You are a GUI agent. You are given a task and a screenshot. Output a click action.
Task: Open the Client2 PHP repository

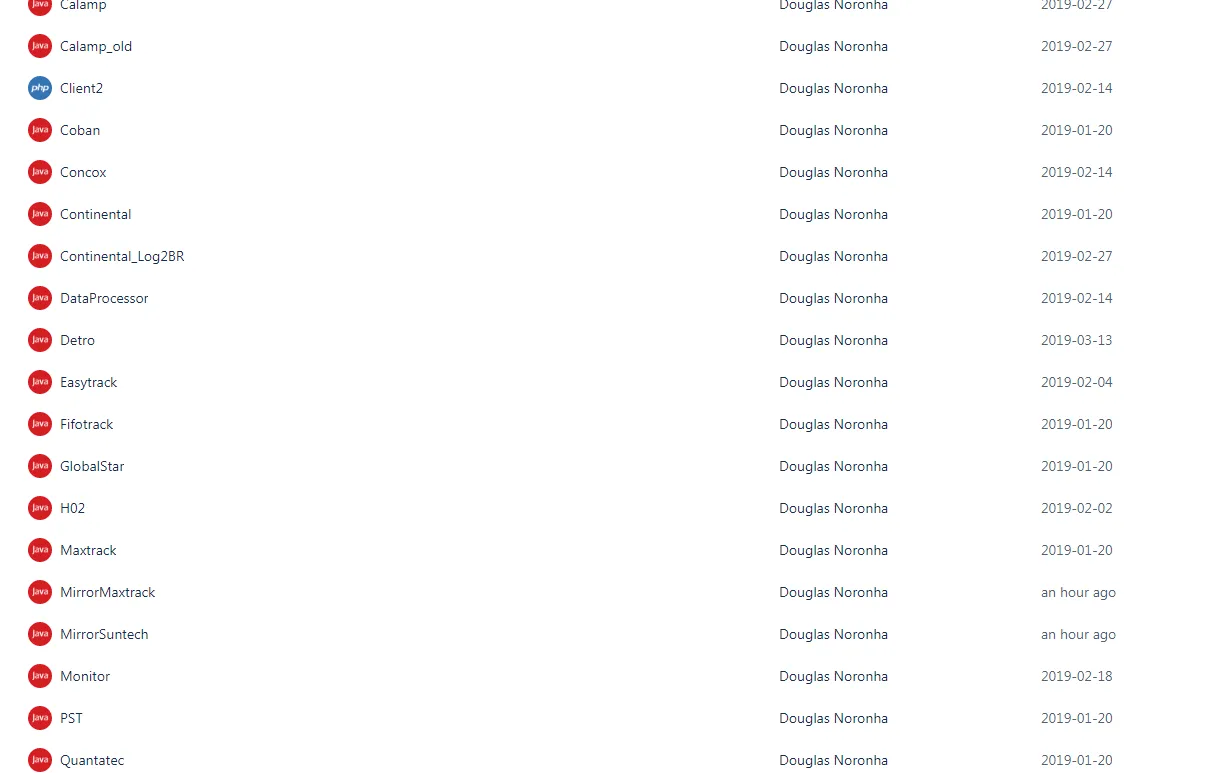[81, 88]
